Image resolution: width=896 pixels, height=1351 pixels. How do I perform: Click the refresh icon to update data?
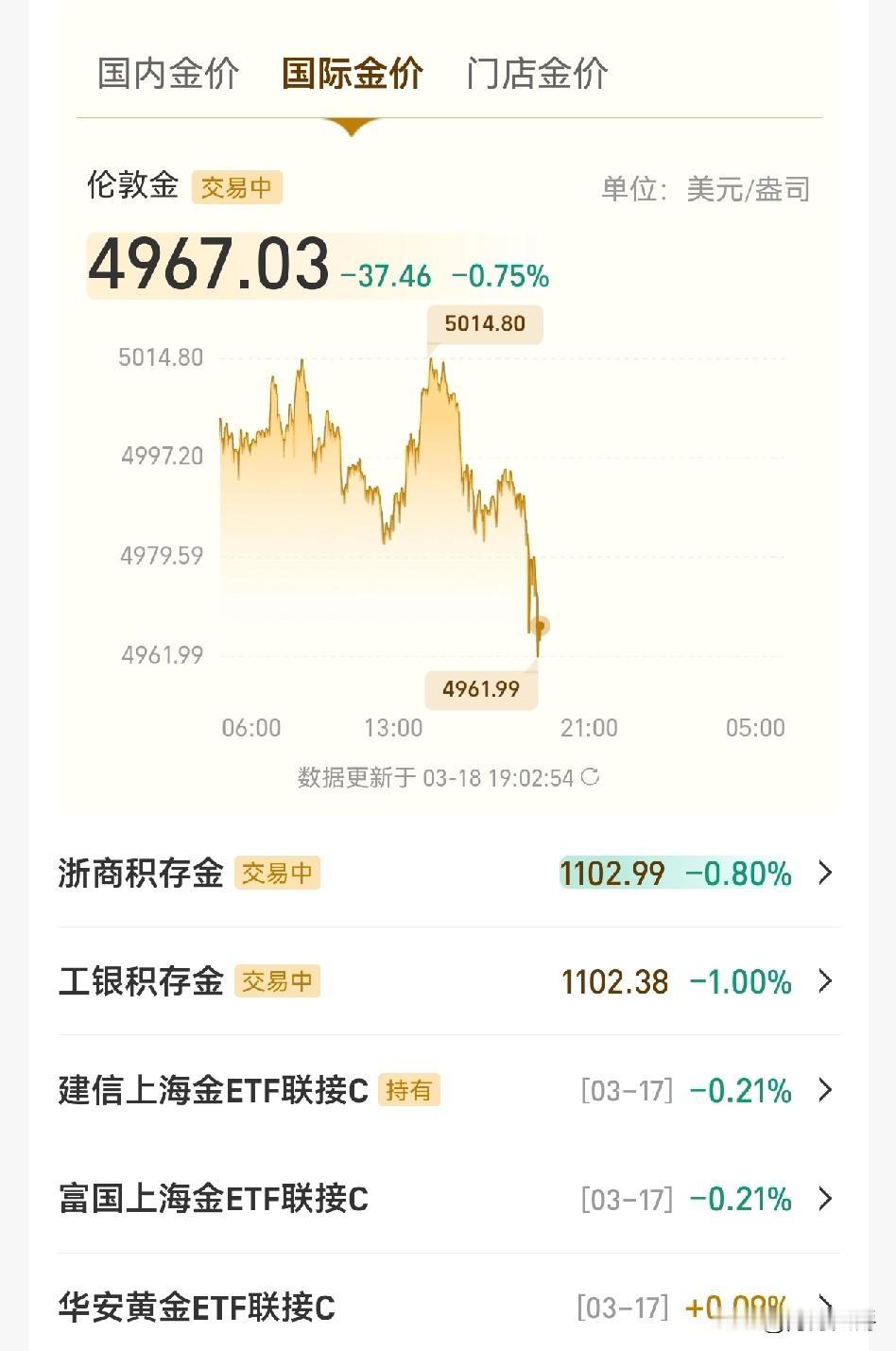593,777
